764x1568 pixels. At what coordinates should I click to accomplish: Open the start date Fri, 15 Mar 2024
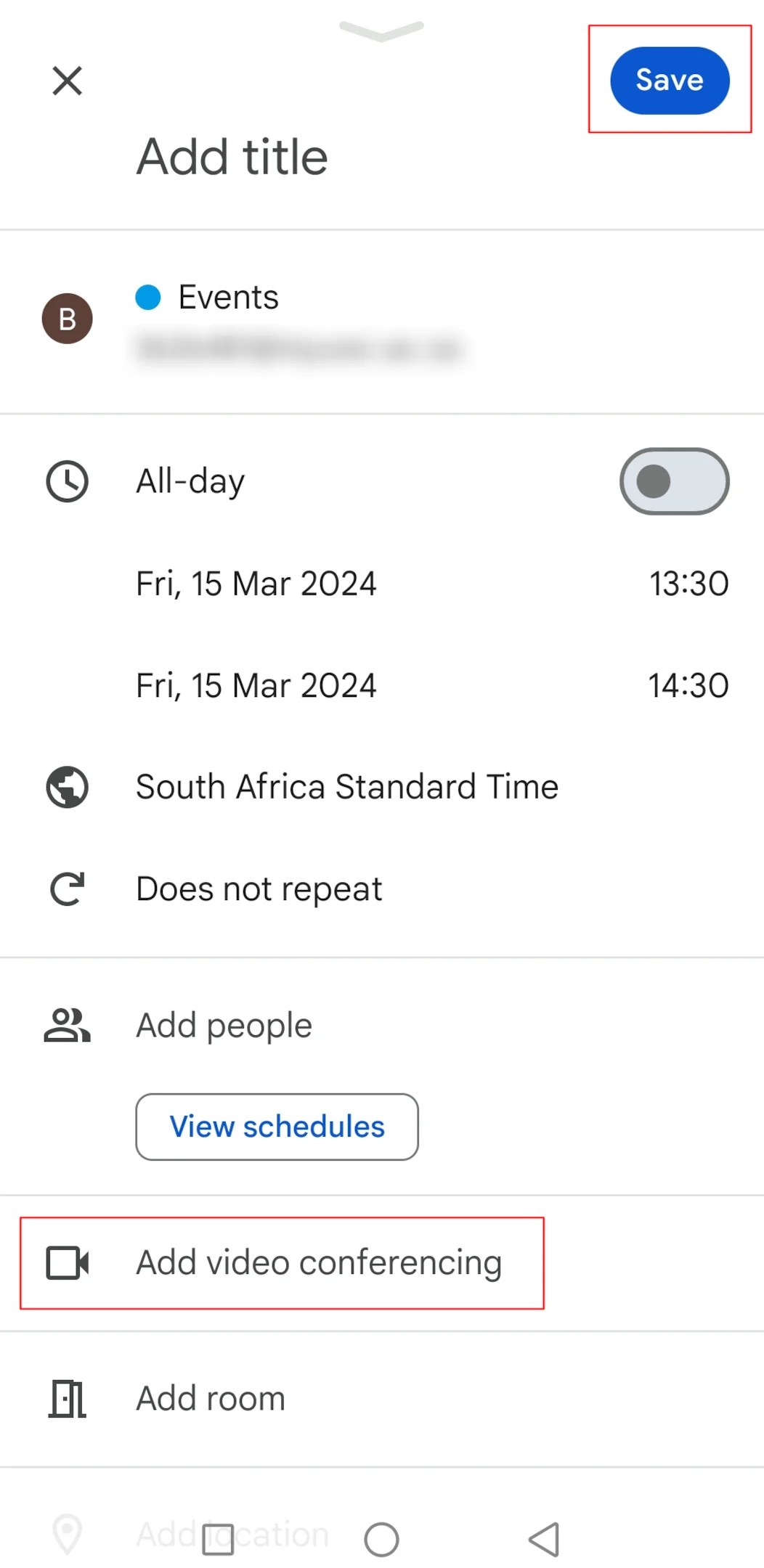(256, 583)
